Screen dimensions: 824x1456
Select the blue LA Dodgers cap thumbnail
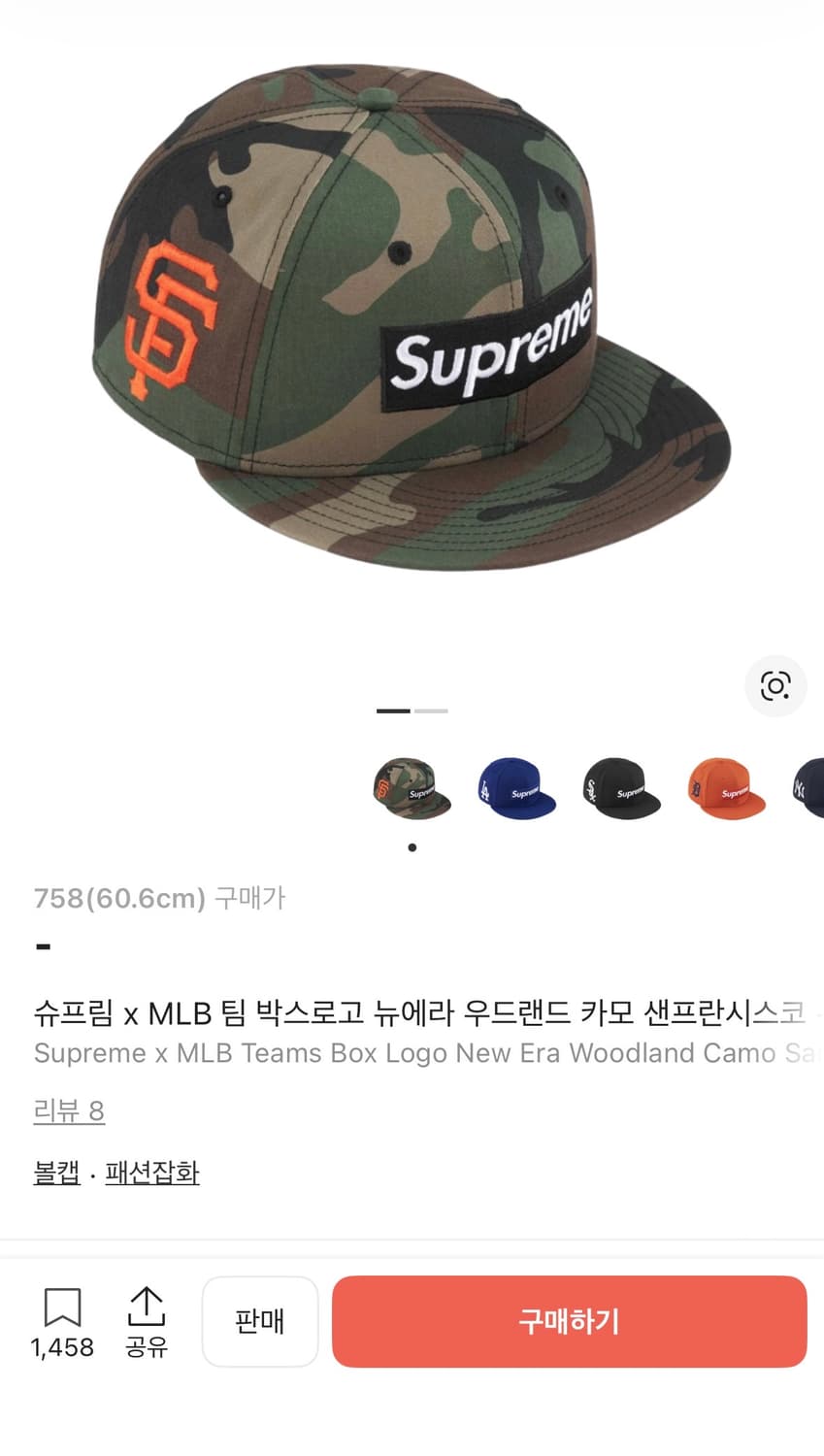[517, 787]
